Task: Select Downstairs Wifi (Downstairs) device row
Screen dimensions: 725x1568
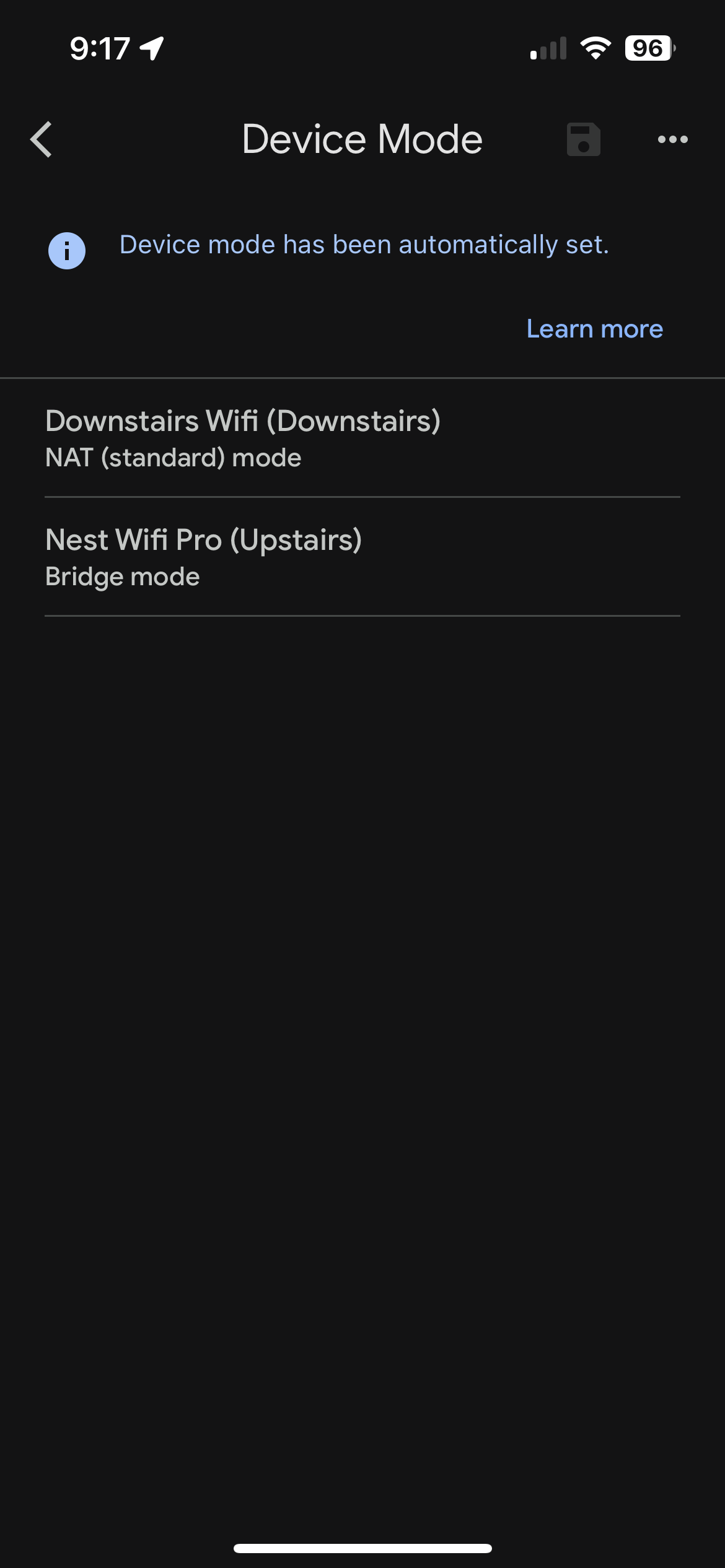Action: [x=362, y=438]
